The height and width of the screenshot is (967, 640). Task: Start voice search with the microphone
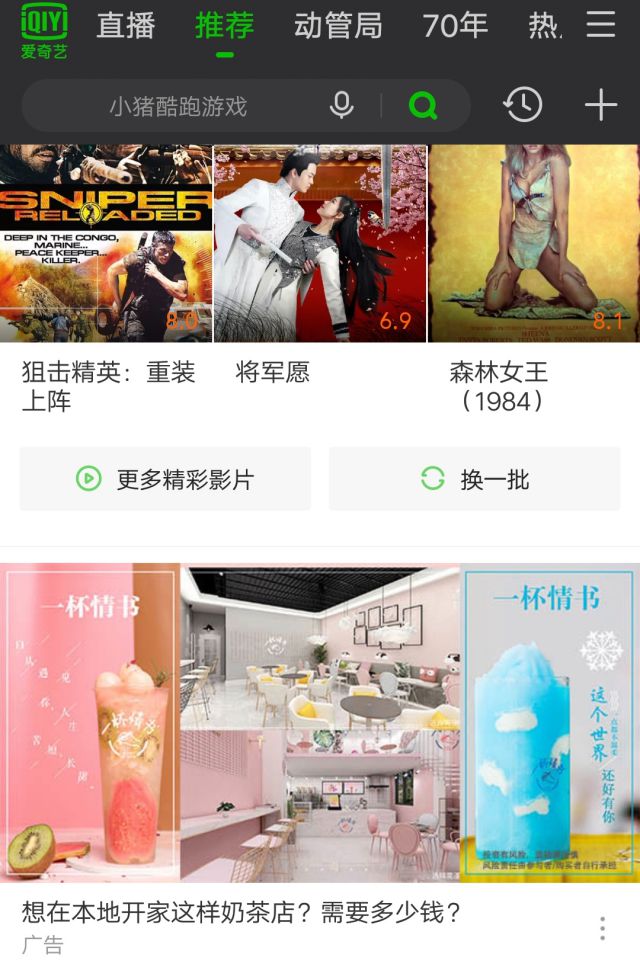click(342, 105)
